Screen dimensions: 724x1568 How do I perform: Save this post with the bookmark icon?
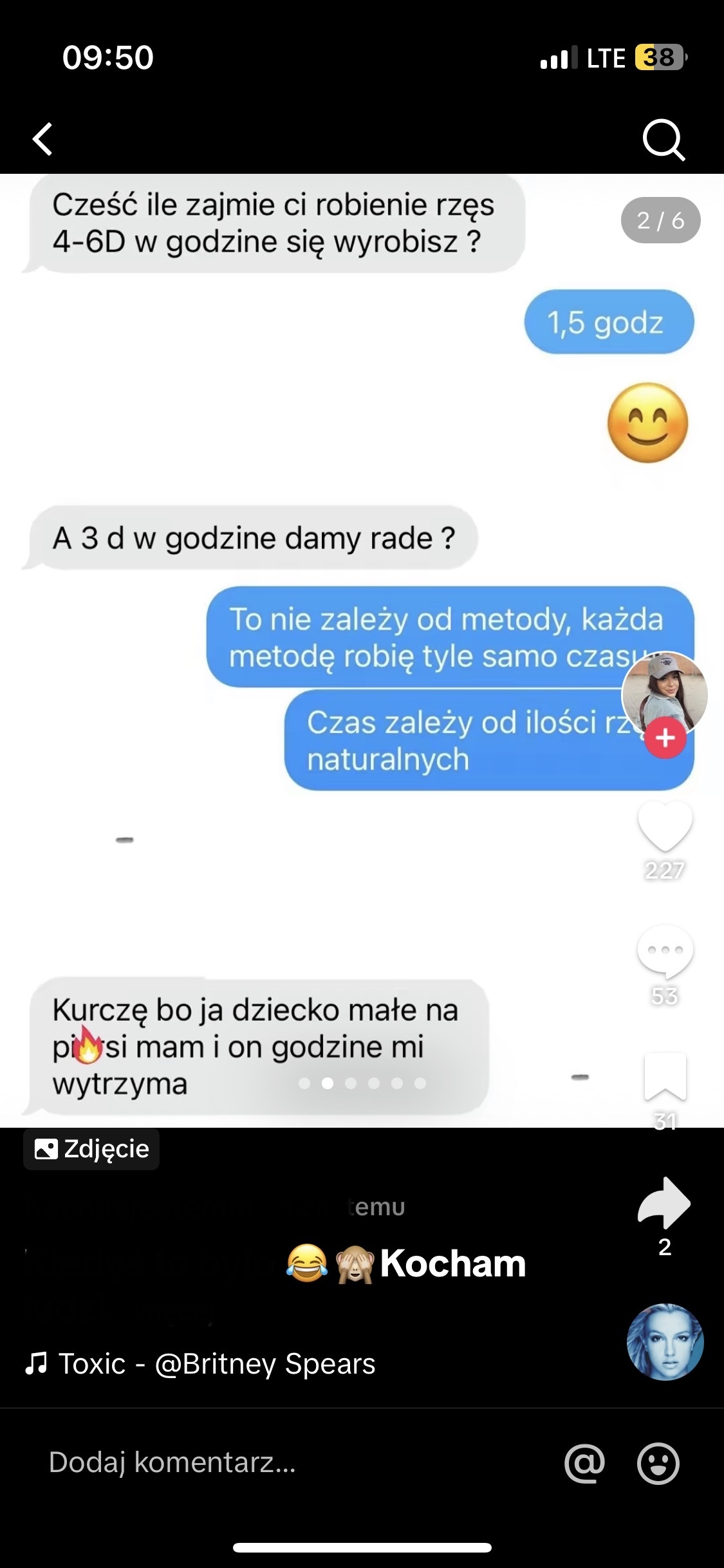point(665,1076)
